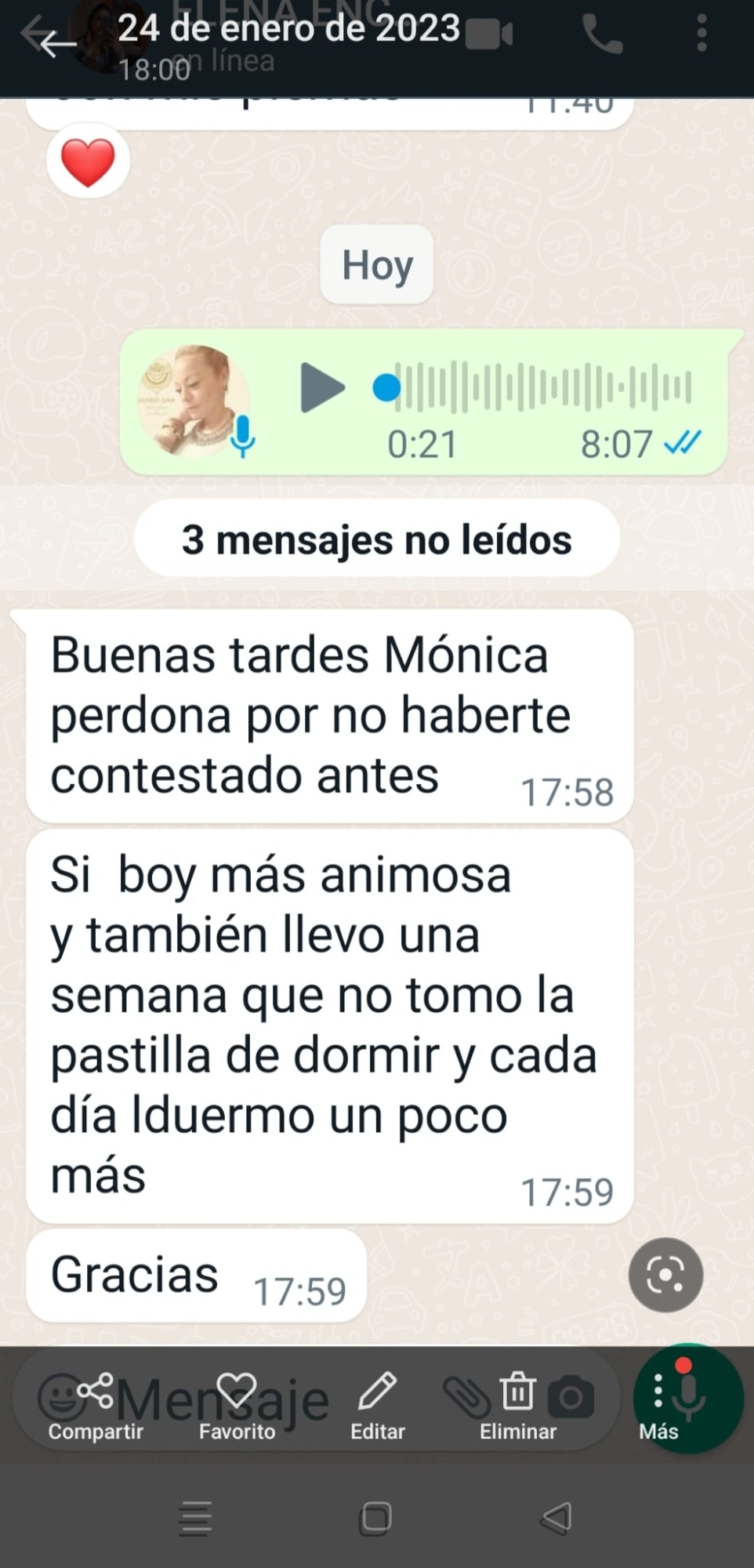Viewport: 754px width, 1568px height.
Task: Go to the home screen
Action: coord(375,1519)
